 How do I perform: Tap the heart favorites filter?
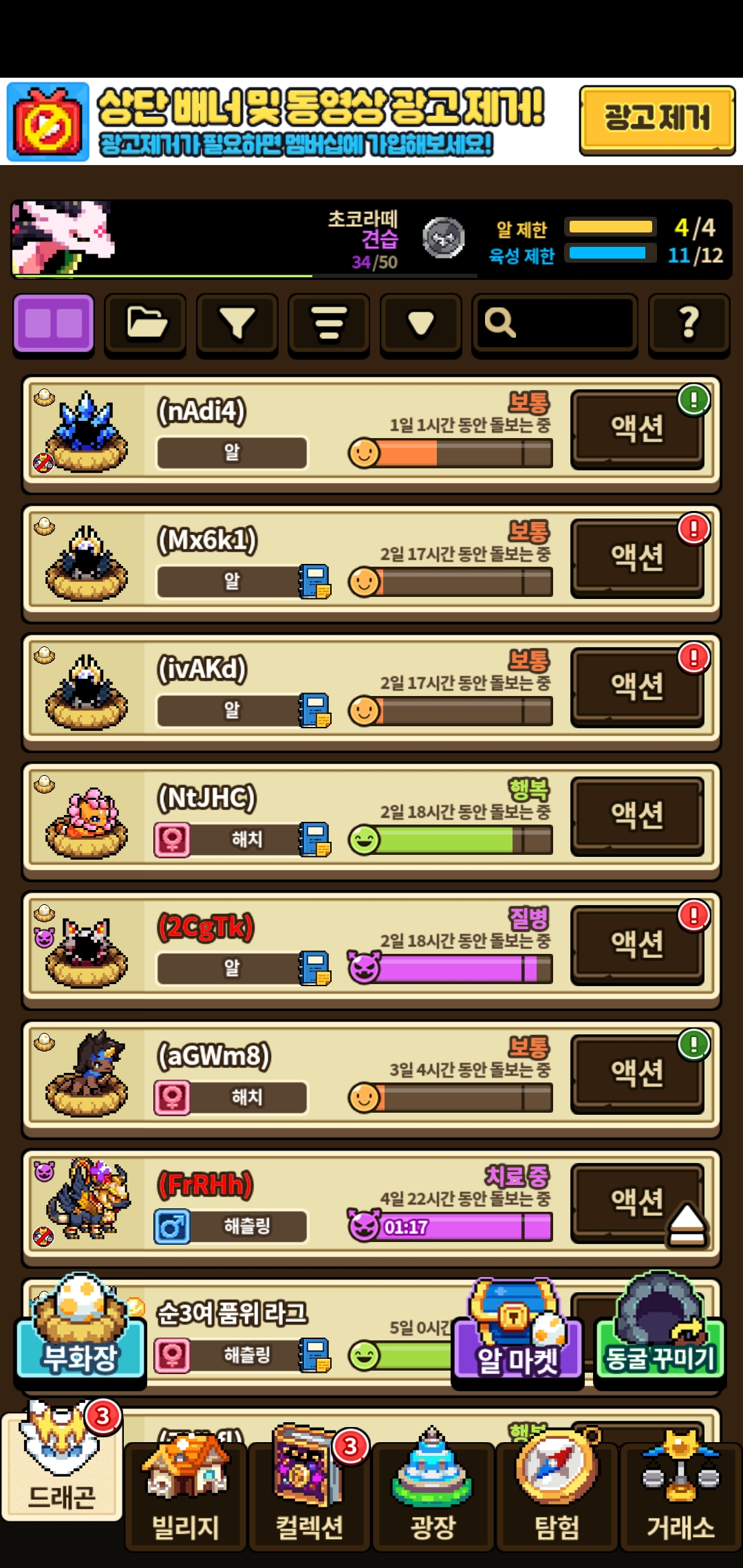pos(420,323)
